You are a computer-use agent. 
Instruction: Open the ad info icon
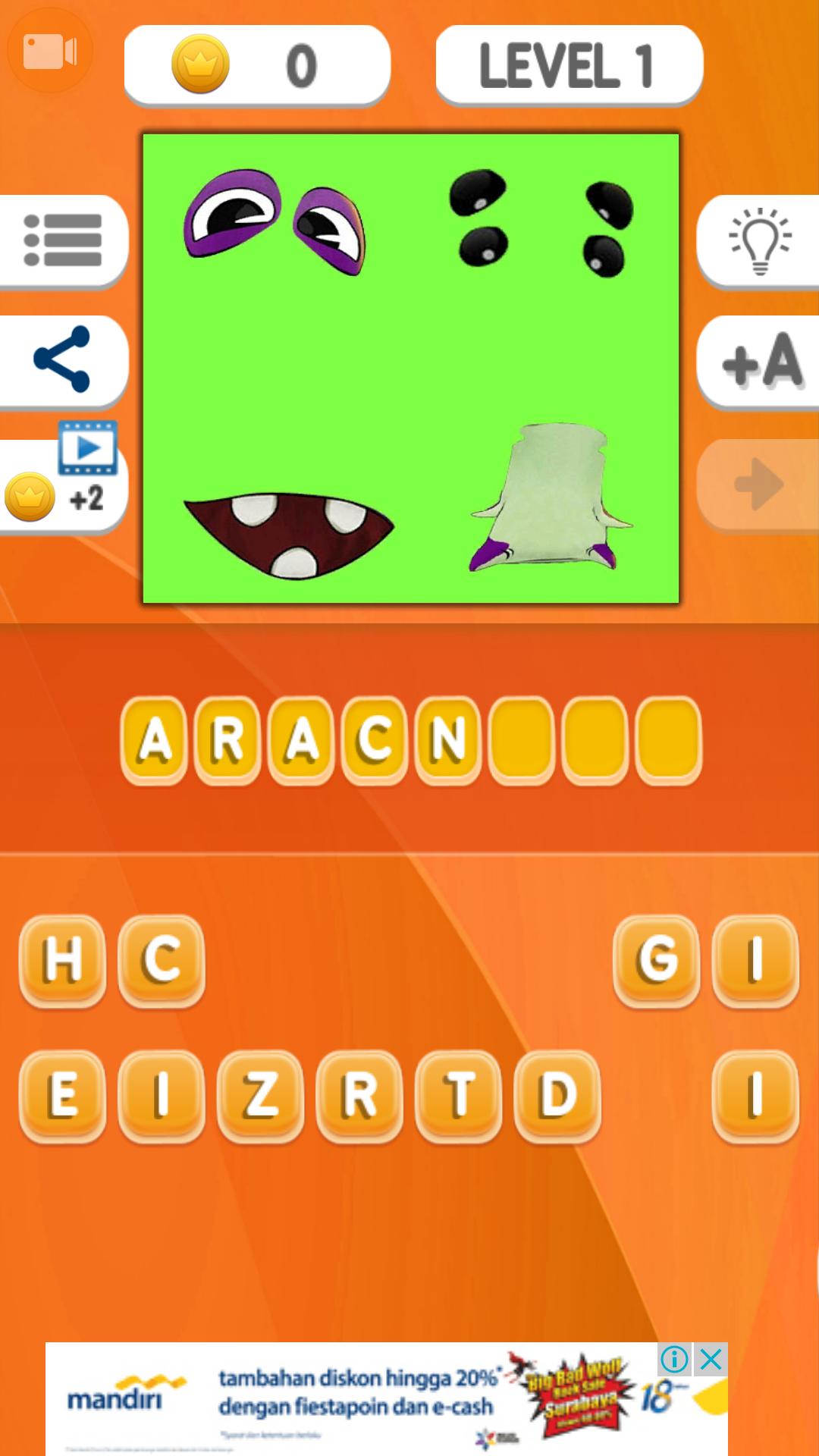point(674,1360)
